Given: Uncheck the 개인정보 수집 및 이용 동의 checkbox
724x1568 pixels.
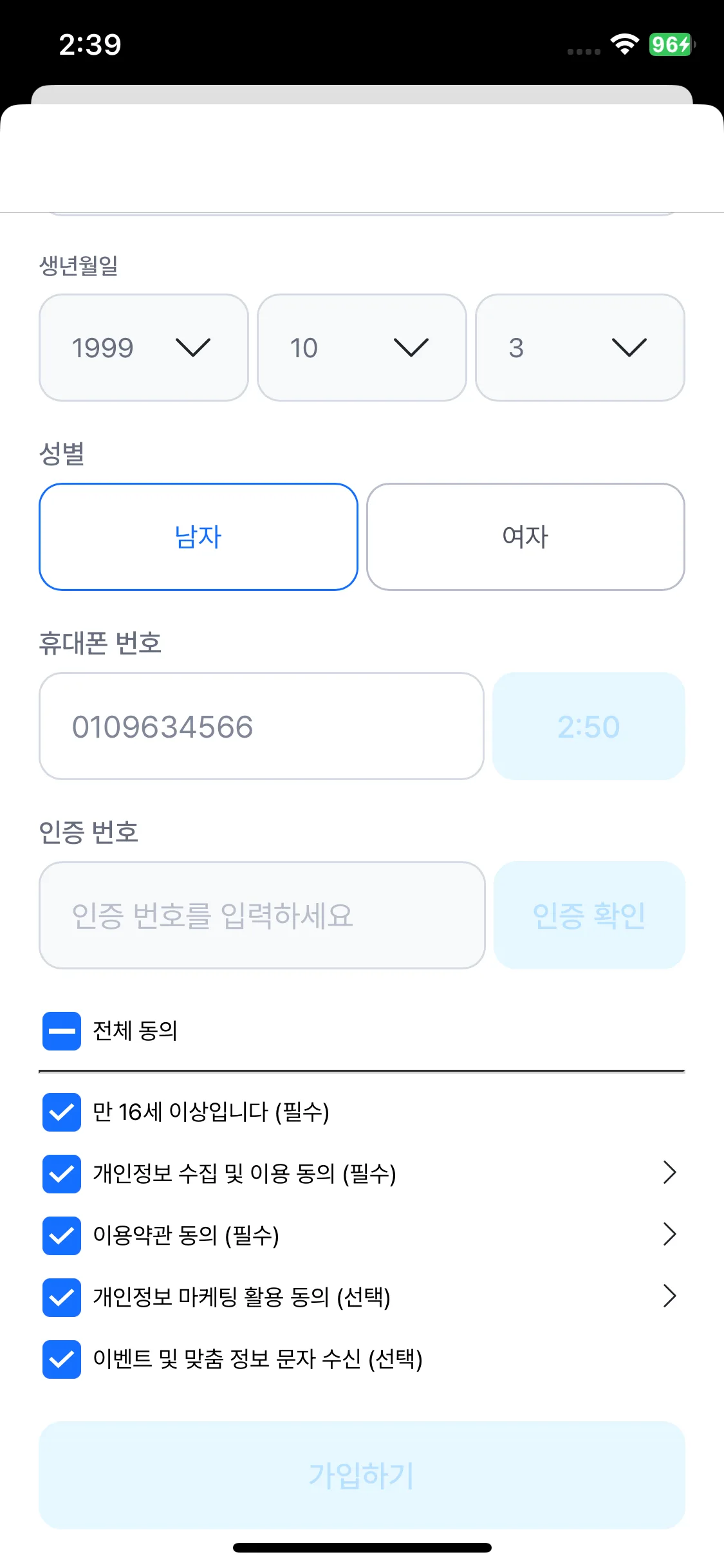Looking at the screenshot, I should tap(61, 1173).
